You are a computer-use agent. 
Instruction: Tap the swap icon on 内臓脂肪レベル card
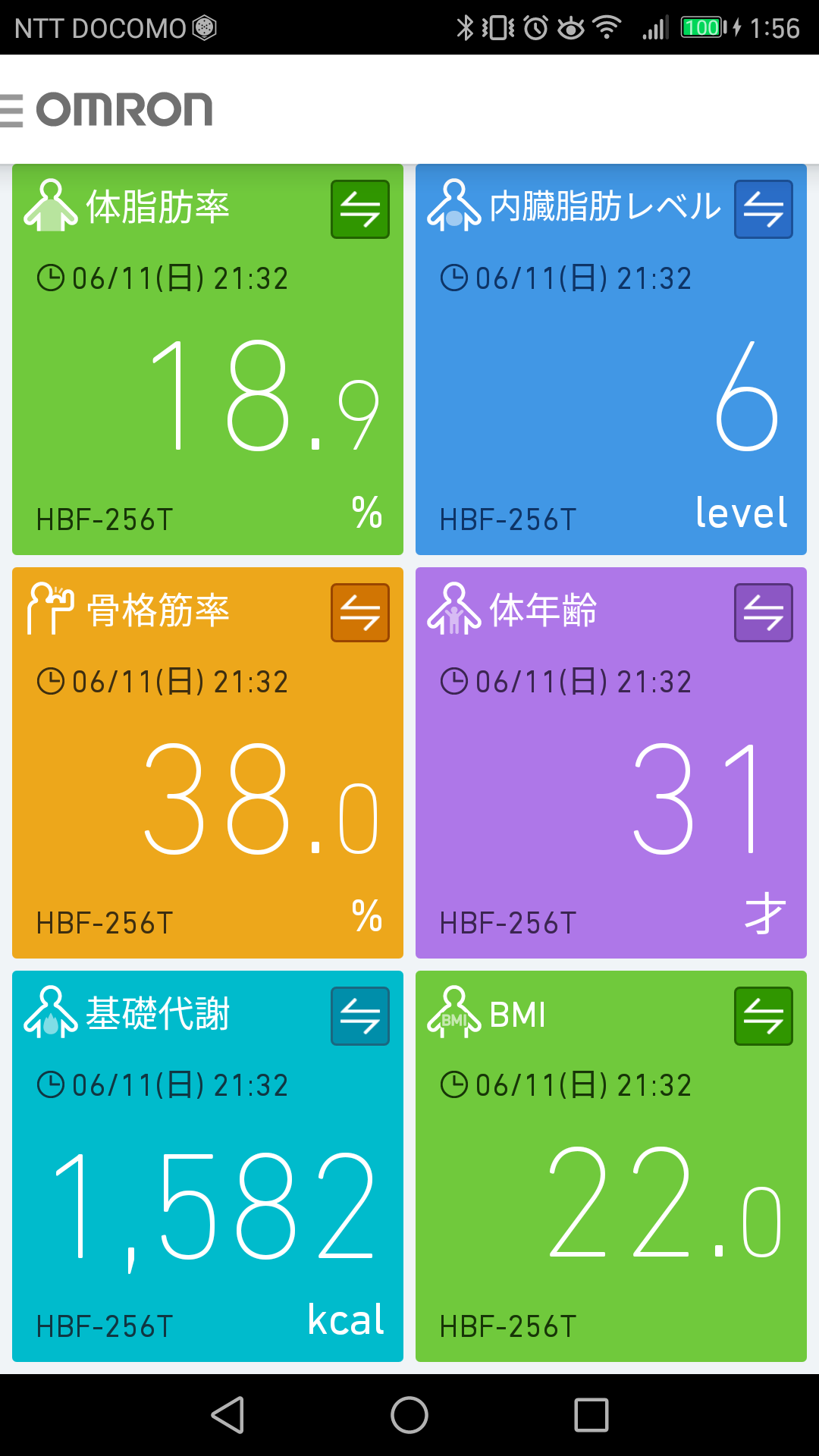click(764, 209)
